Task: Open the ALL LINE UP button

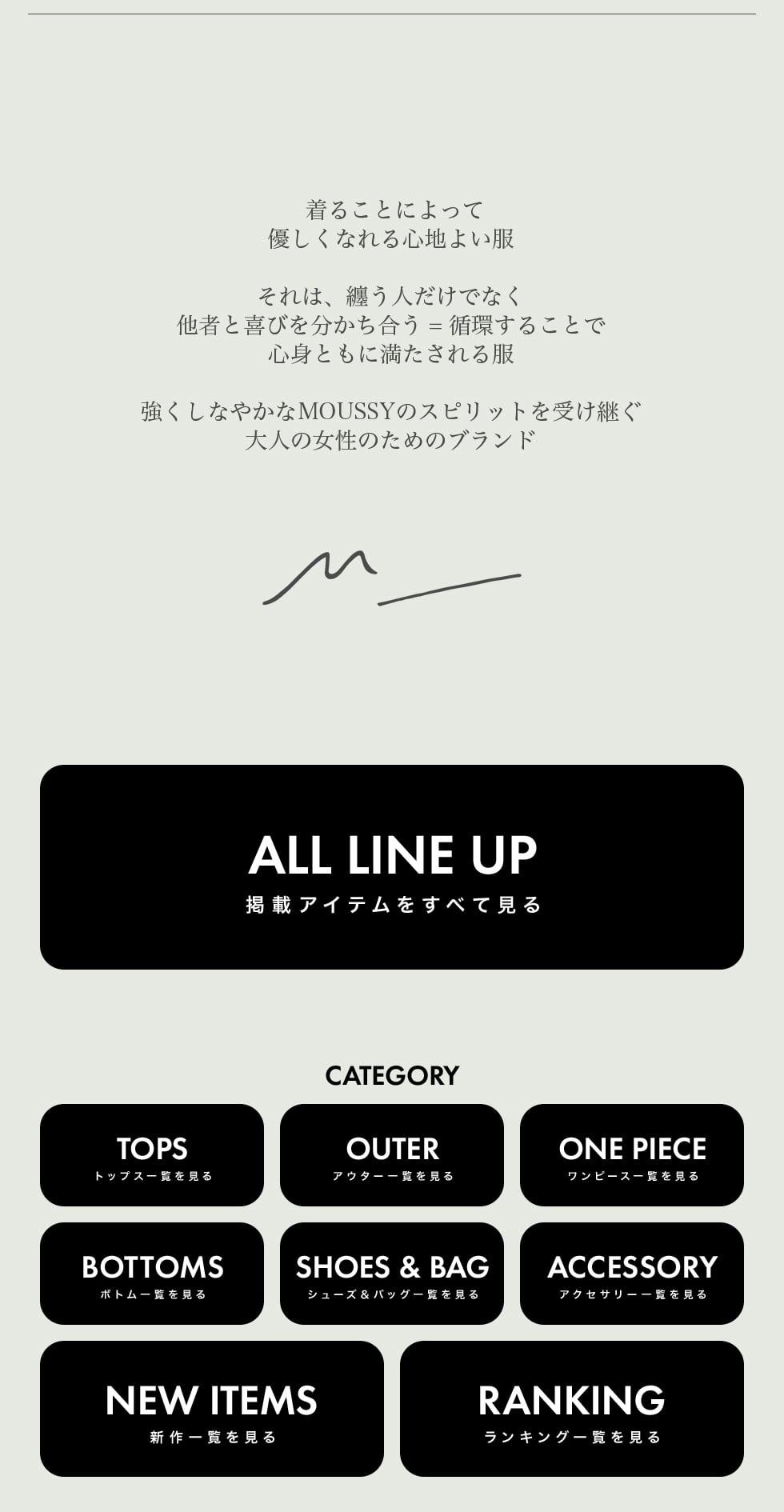Action: point(392,867)
